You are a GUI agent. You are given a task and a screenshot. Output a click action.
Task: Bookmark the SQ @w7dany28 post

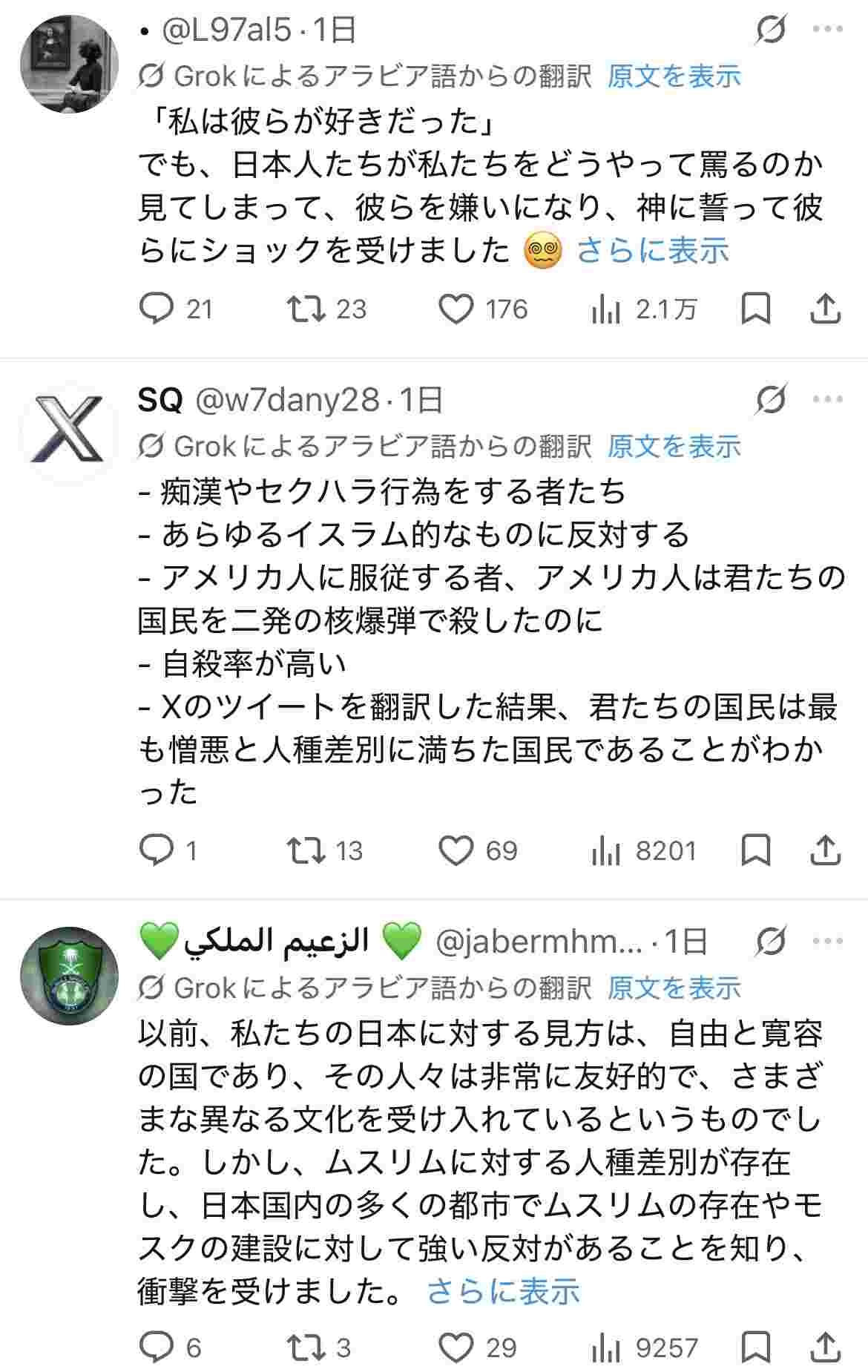coord(756,850)
